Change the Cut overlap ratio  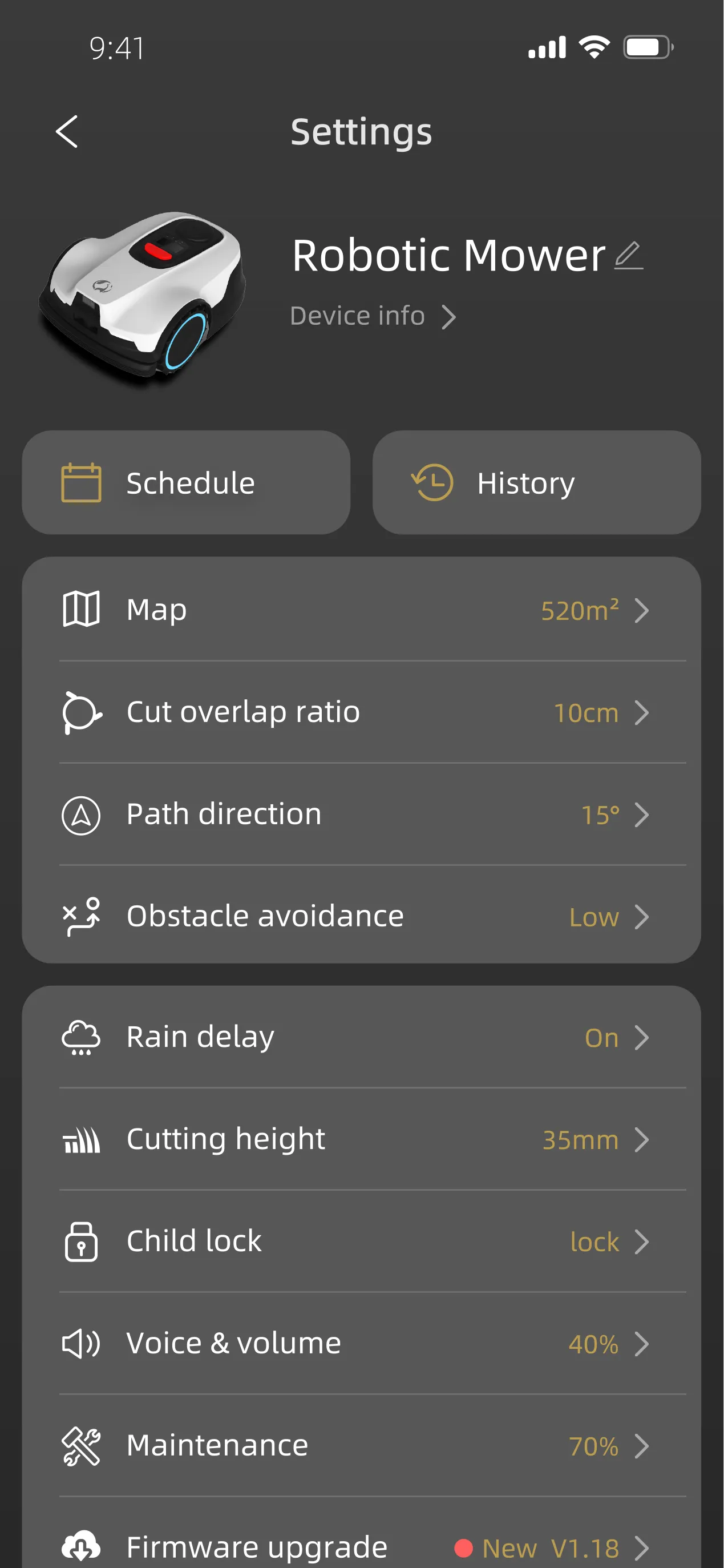tap(361, 712)
